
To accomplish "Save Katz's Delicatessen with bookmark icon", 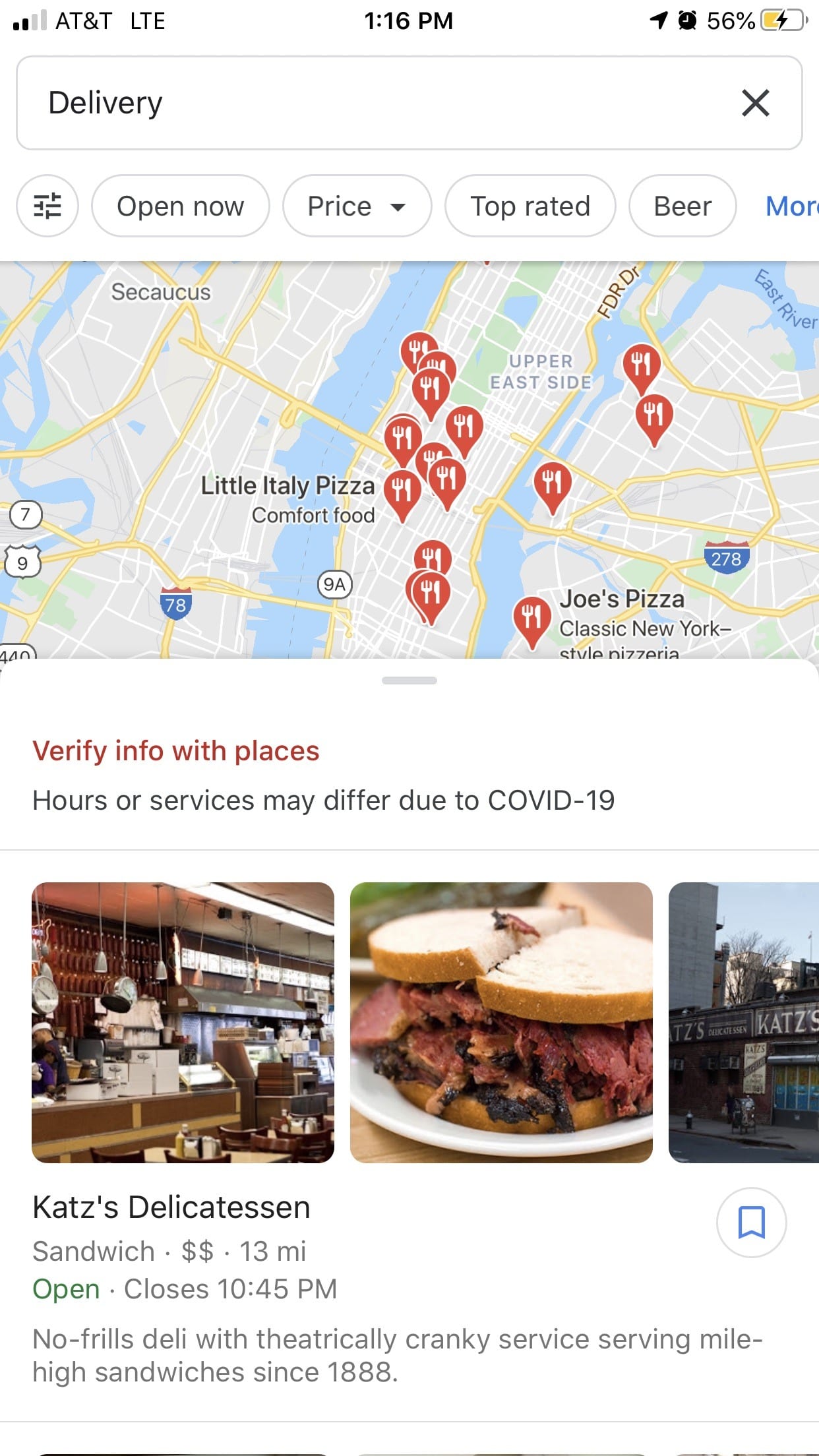I will click(751, 1222).
